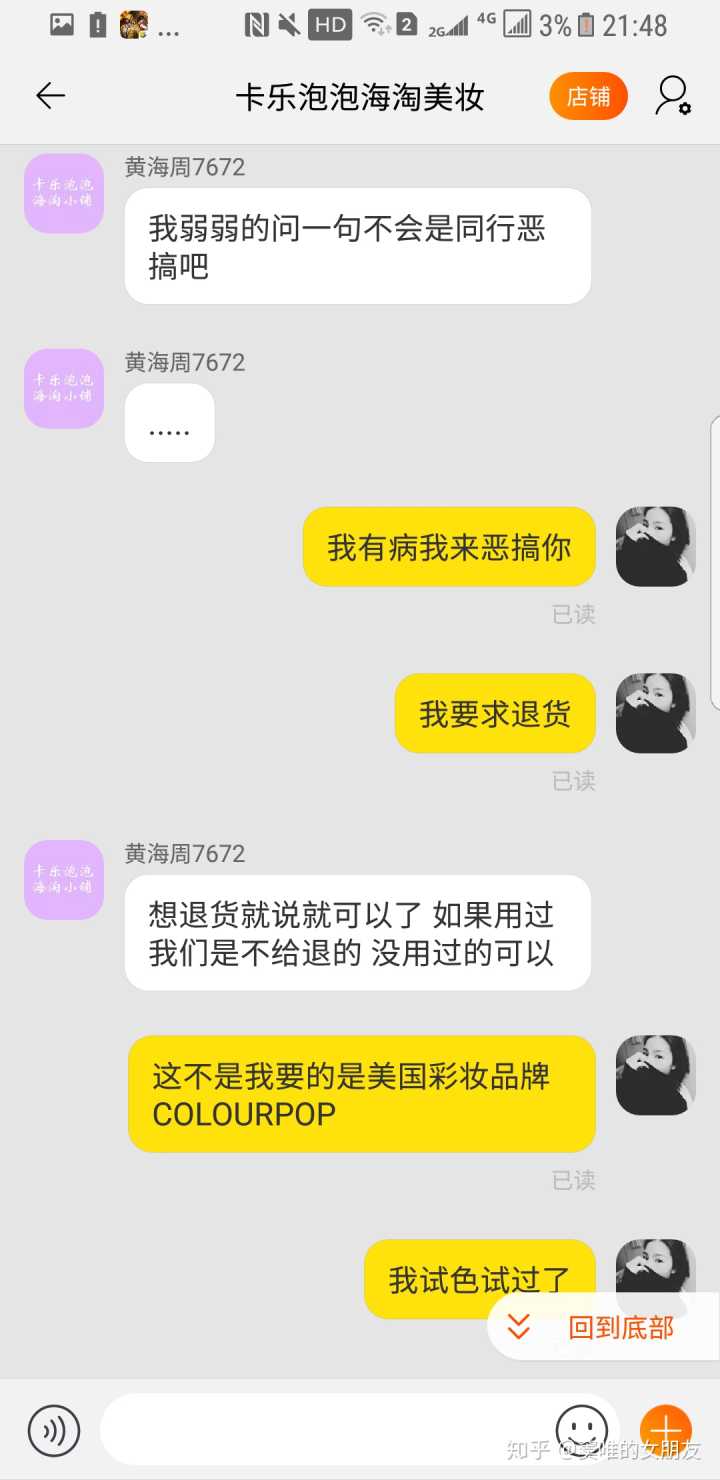Open my avatar beside 我要求退货 message
The width and height of the screenshot is (720, 1480).
pyautogui.click(x=655, y=713)
